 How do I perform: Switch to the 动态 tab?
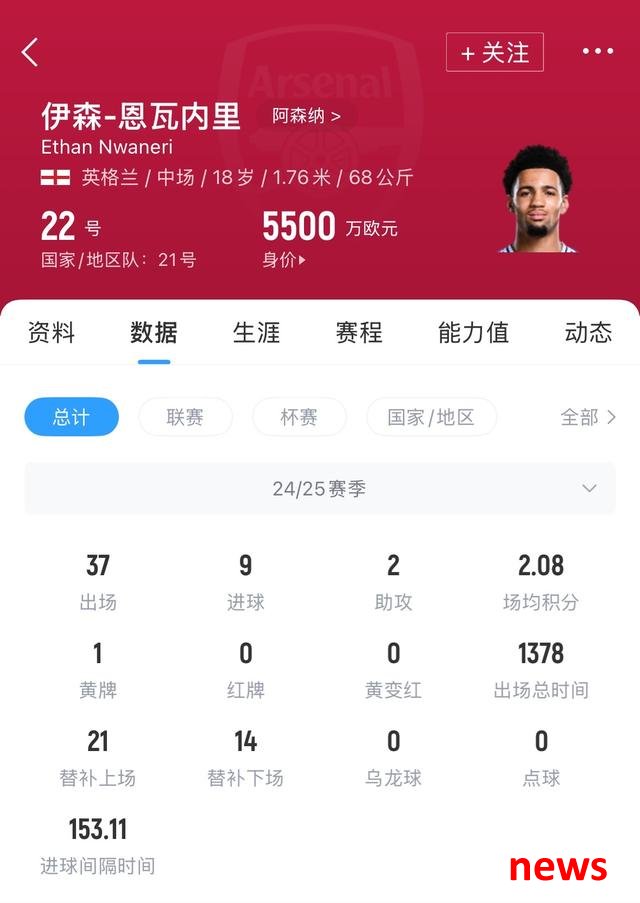pos(588,333)
